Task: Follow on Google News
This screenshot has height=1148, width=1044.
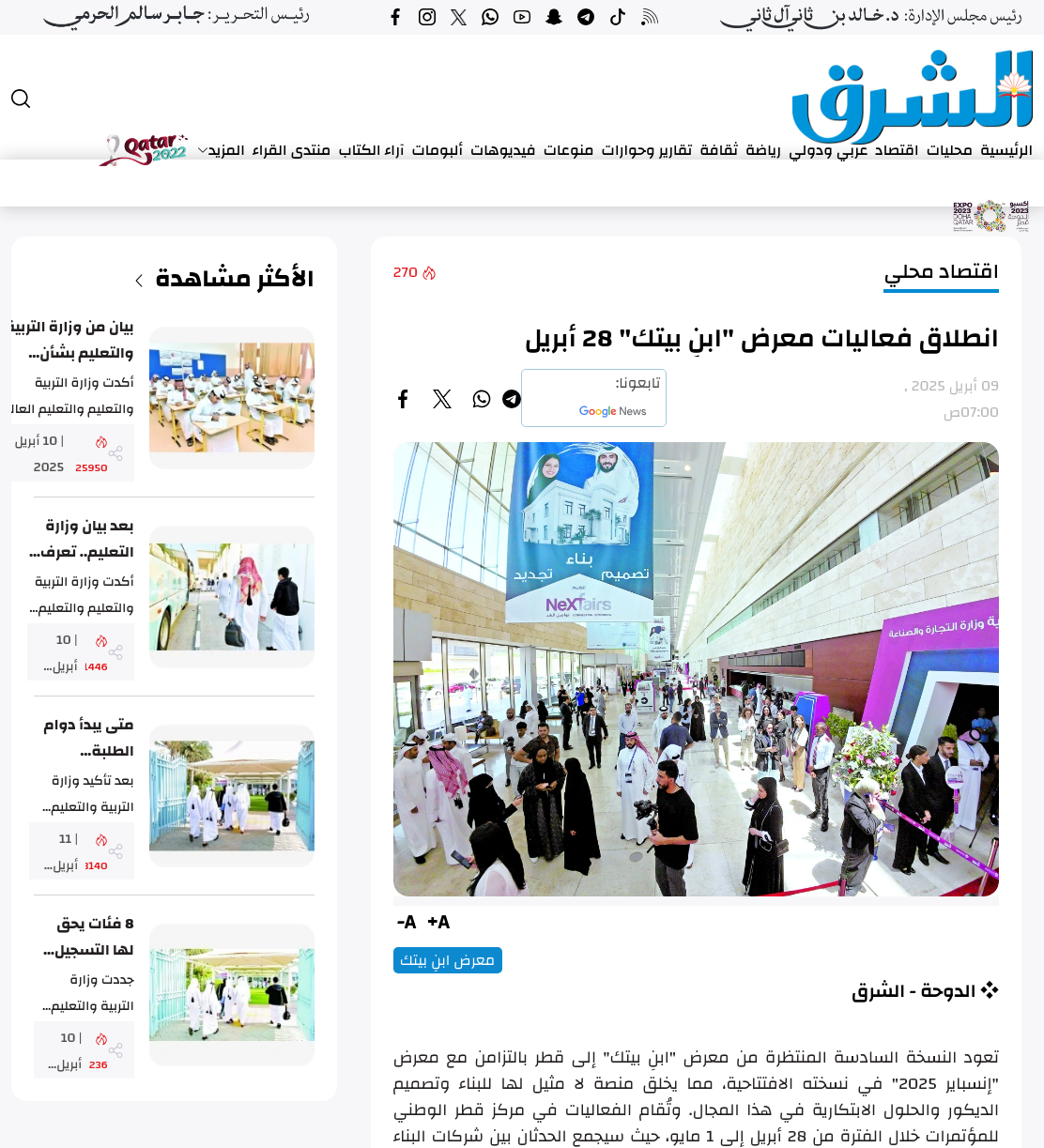Action: [594, 398]
